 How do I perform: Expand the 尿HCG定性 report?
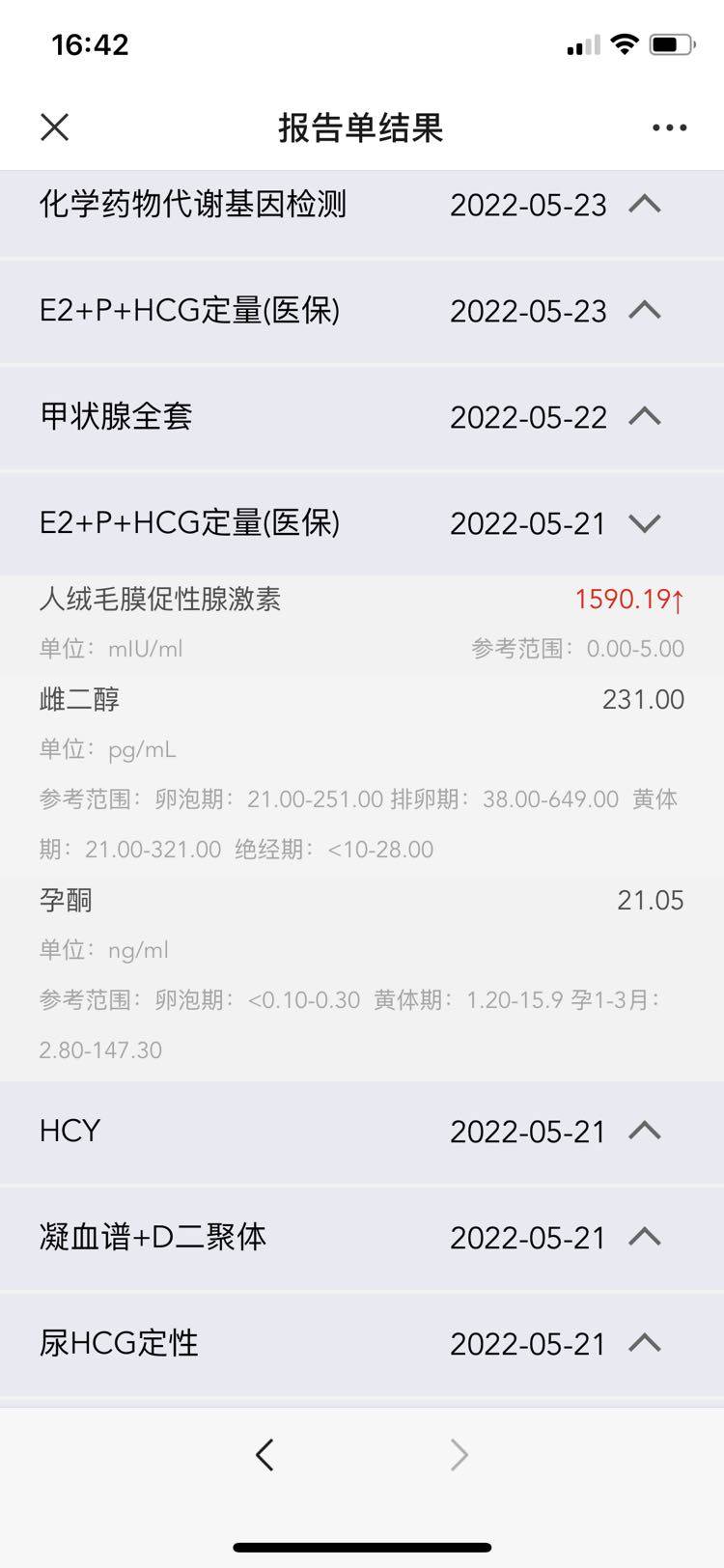click(644, 1344)
